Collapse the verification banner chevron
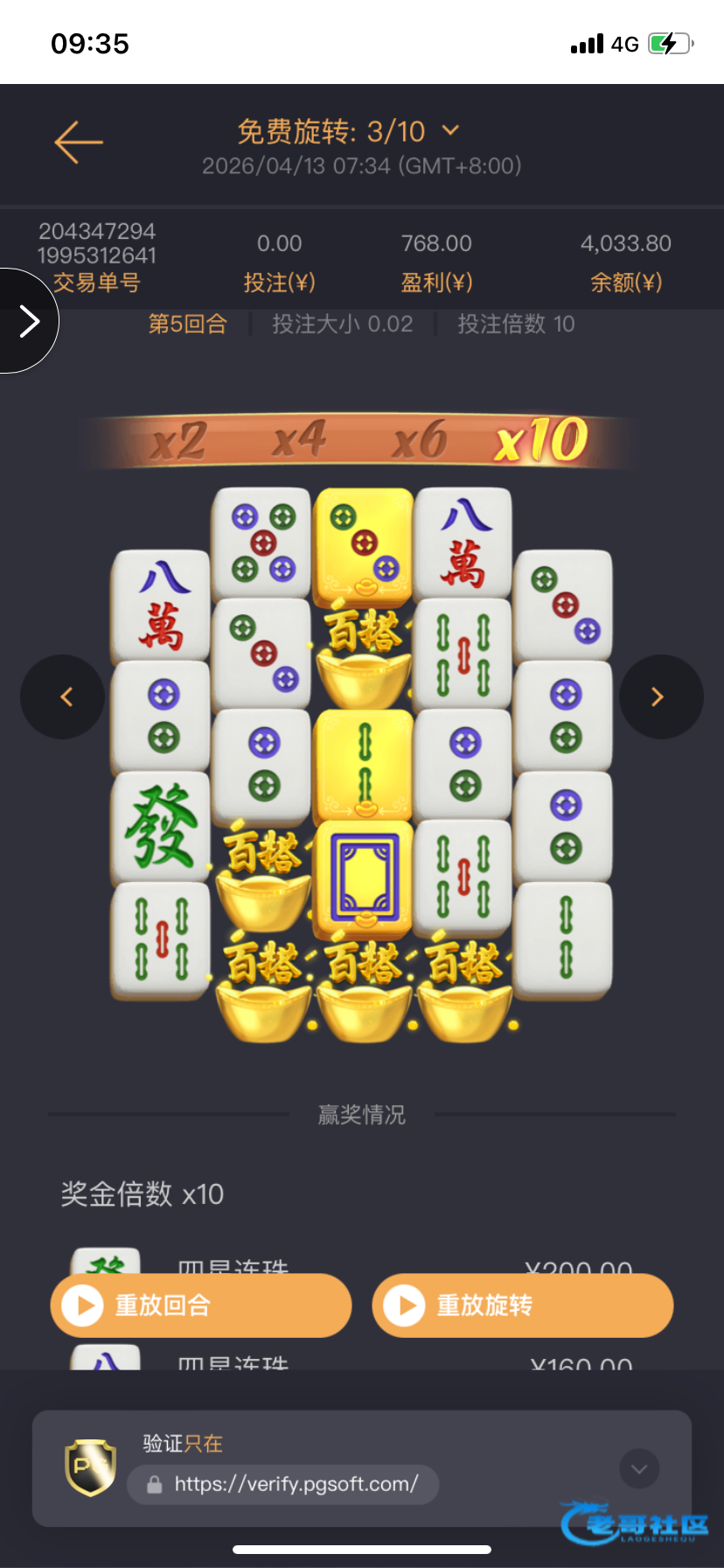Image resolution: width=724 pixels, height=1568 pixels. [639, 1469]
